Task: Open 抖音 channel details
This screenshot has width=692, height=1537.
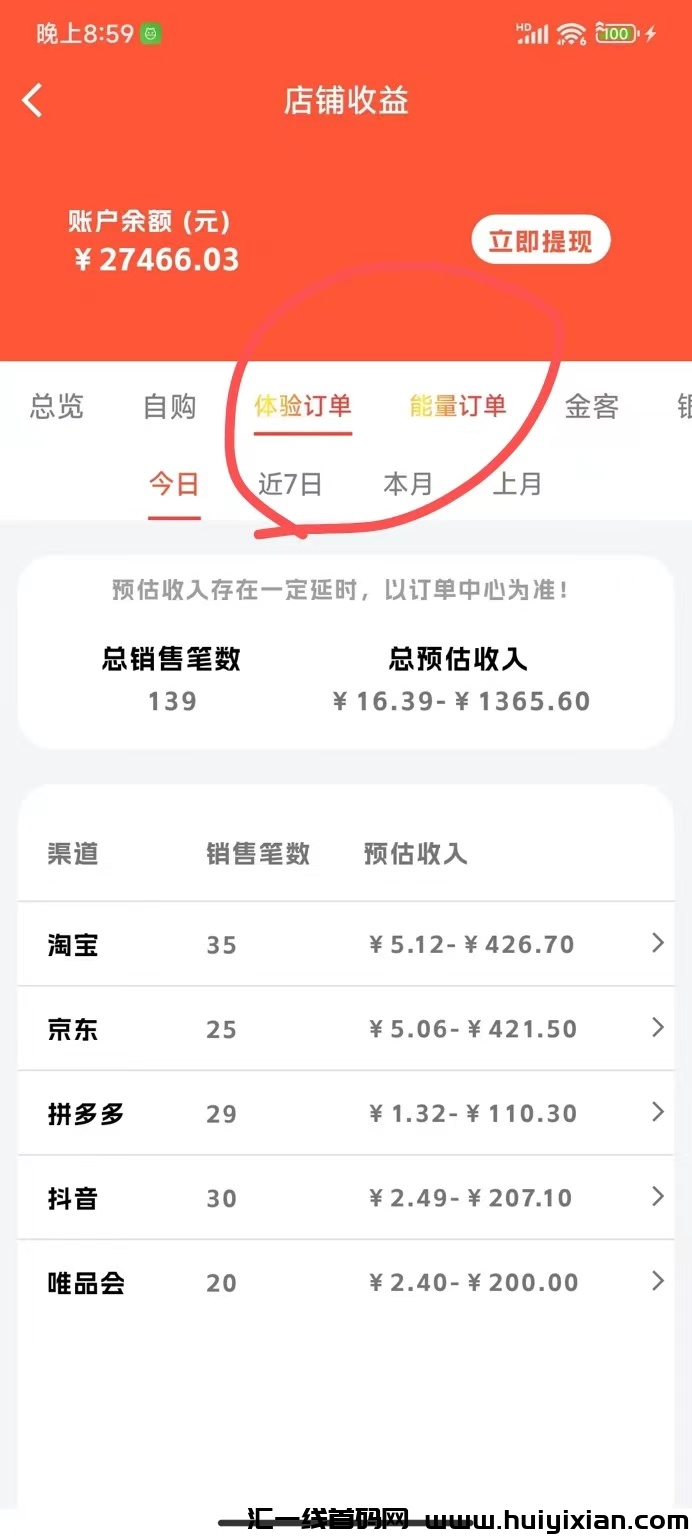Action: click(345, 1197)
